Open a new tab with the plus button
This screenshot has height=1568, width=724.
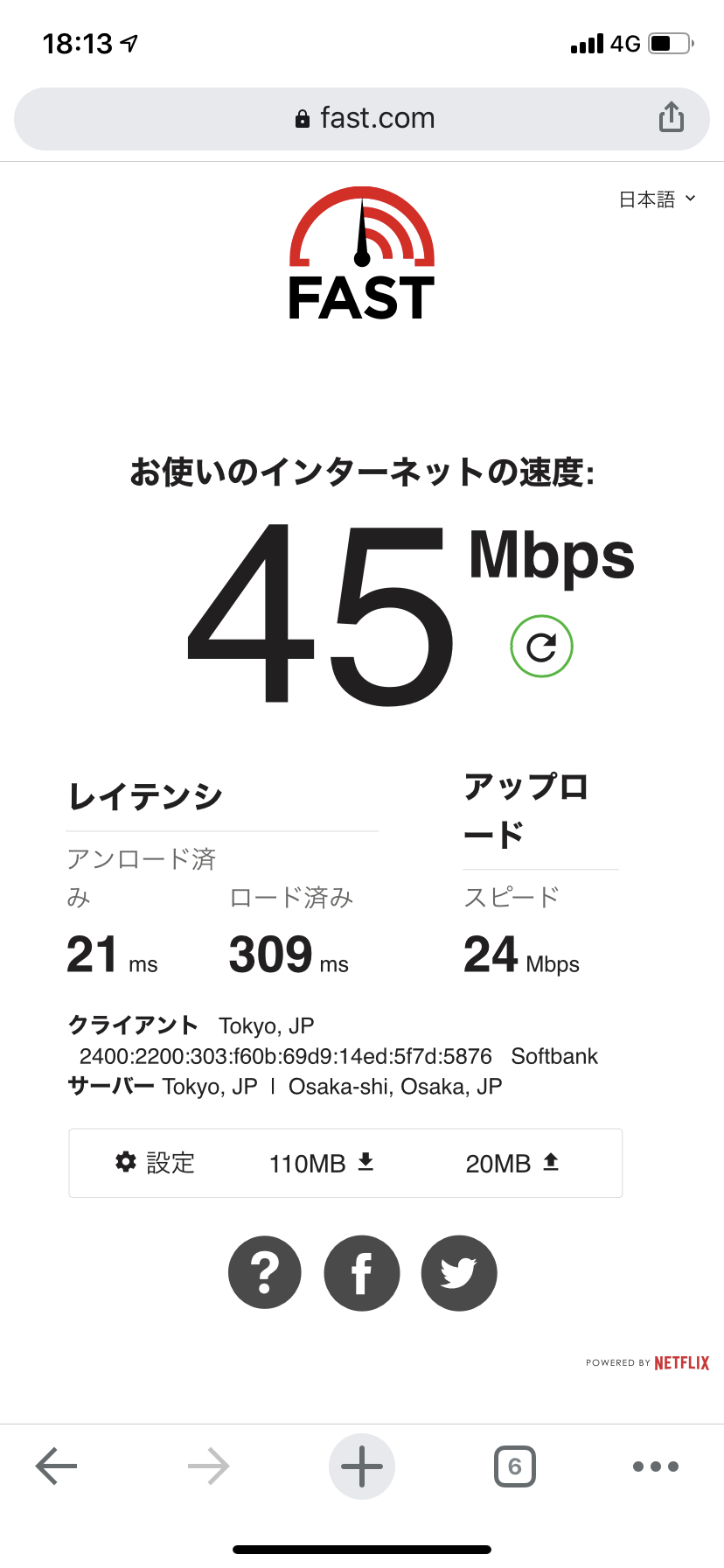click(362, 1466)
